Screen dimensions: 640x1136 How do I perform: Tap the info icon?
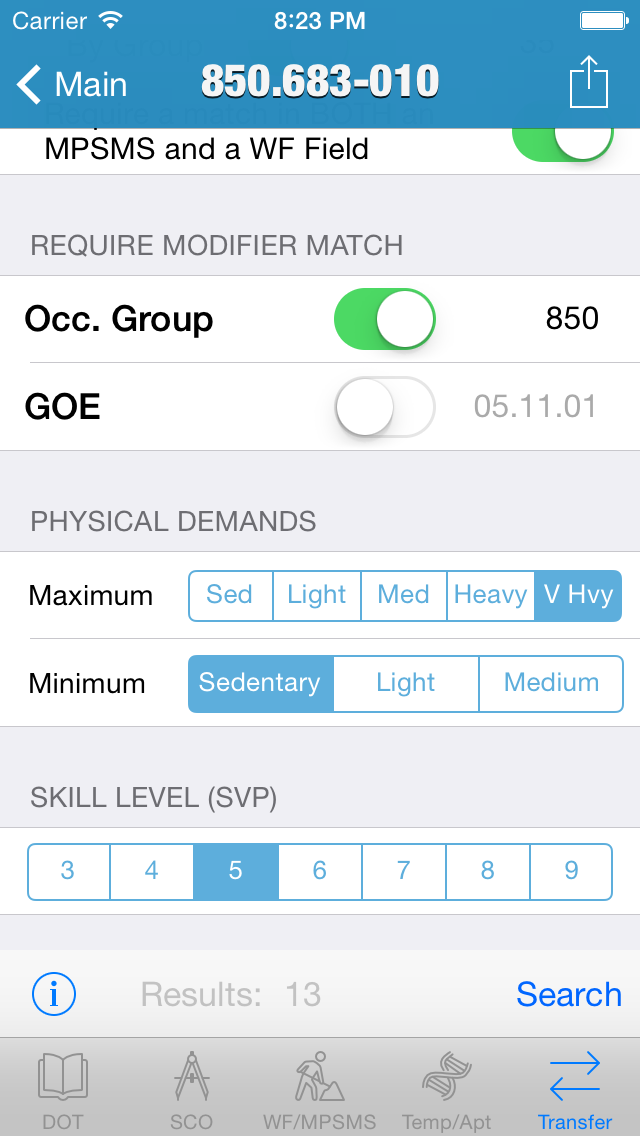[x=54, y=994]
